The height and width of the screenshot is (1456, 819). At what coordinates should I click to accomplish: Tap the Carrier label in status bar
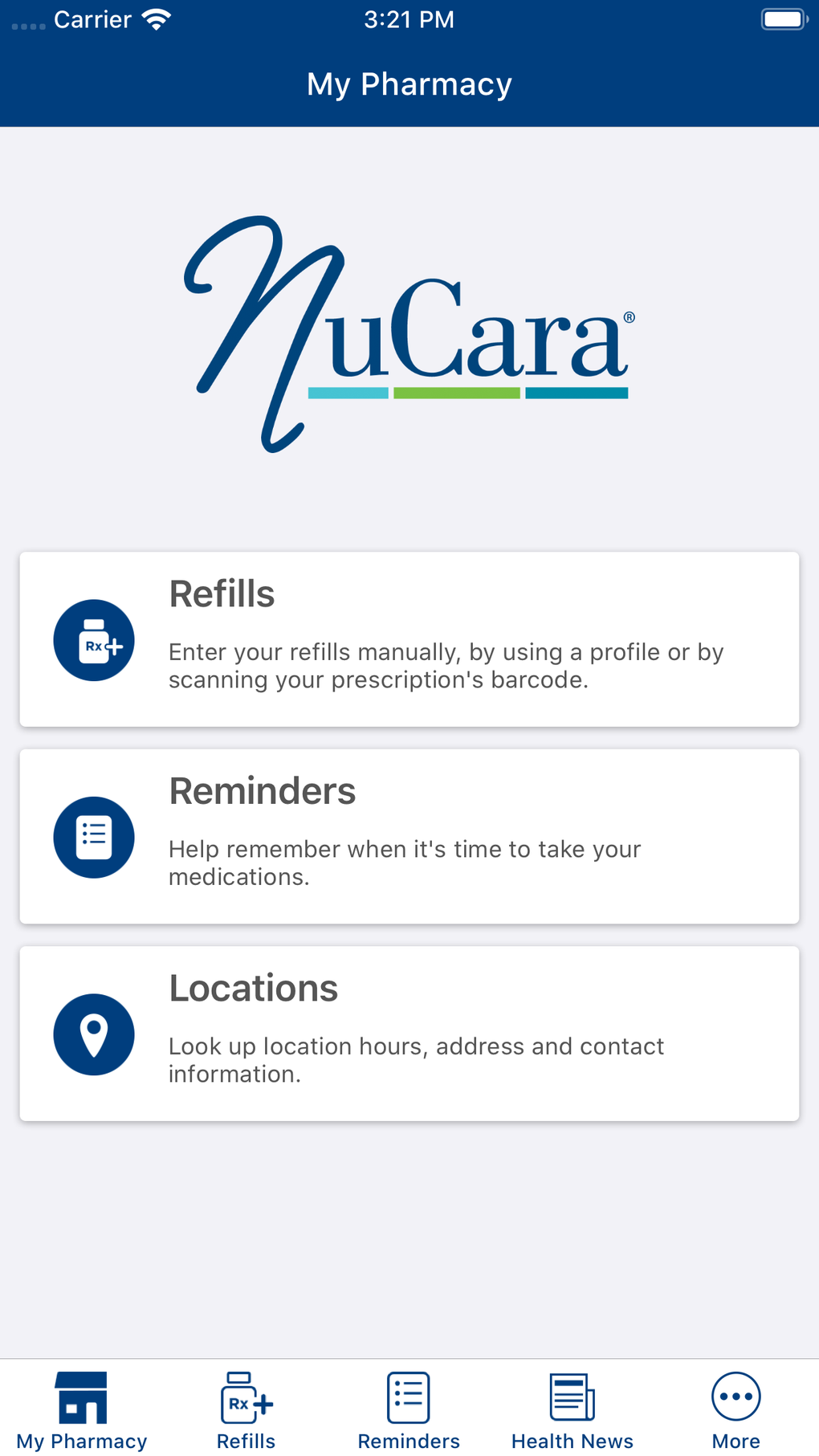pos(92,18)
